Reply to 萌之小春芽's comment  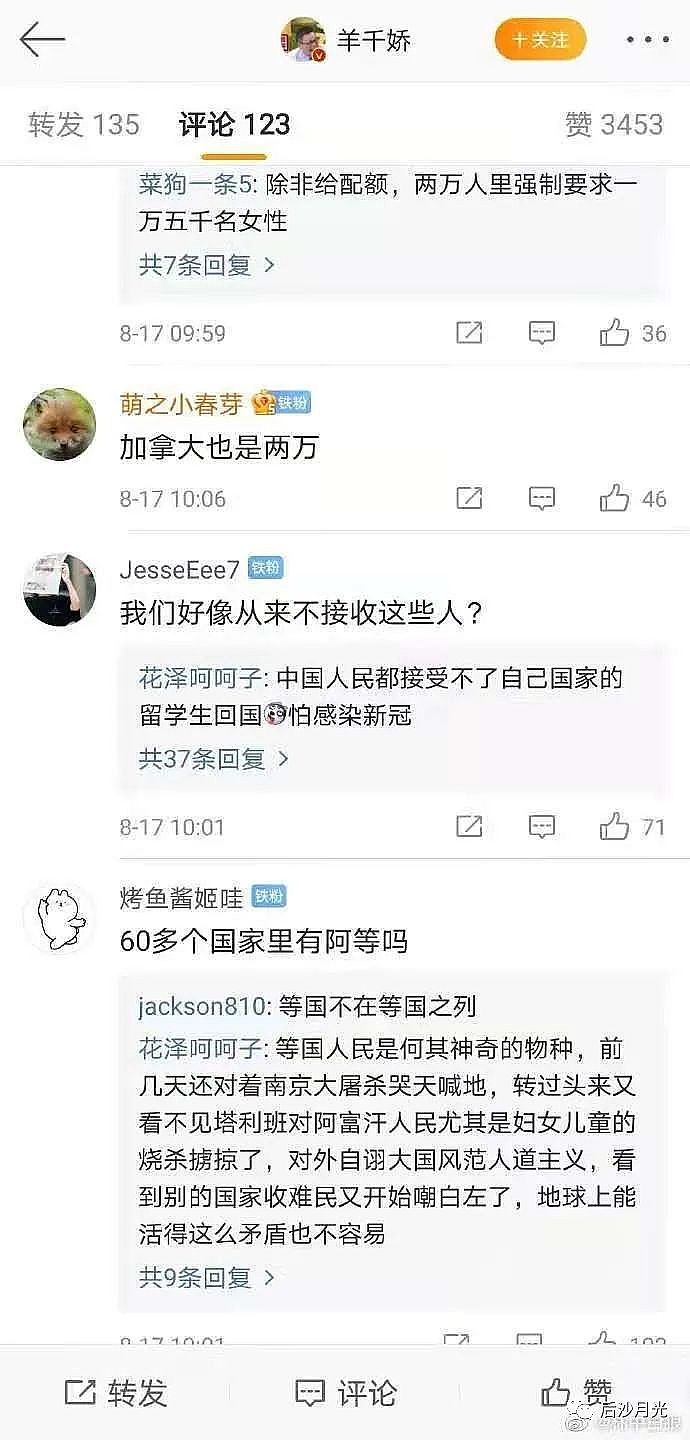point(541,498)
